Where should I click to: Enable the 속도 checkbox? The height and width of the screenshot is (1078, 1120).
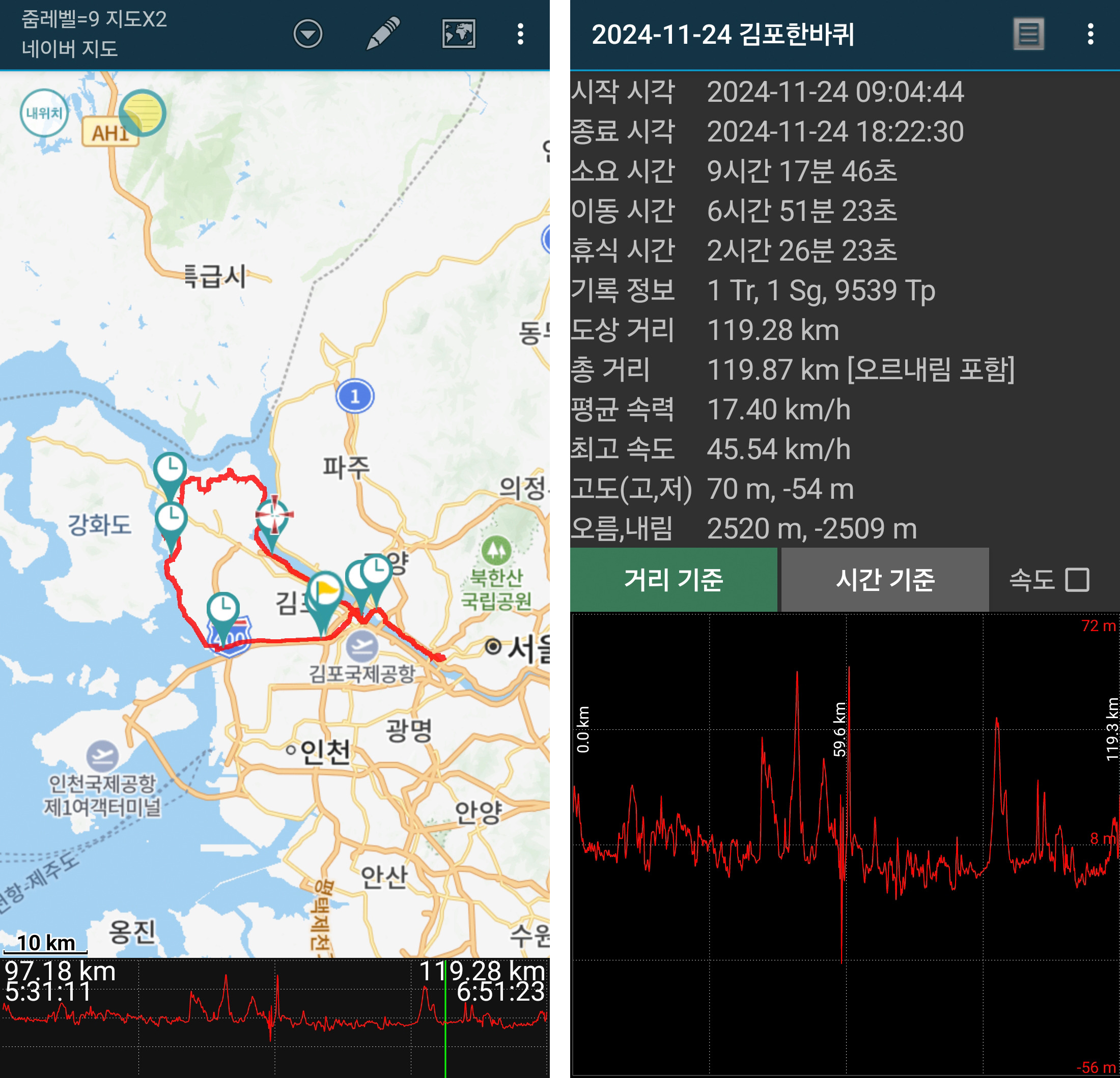[1077, 579]
